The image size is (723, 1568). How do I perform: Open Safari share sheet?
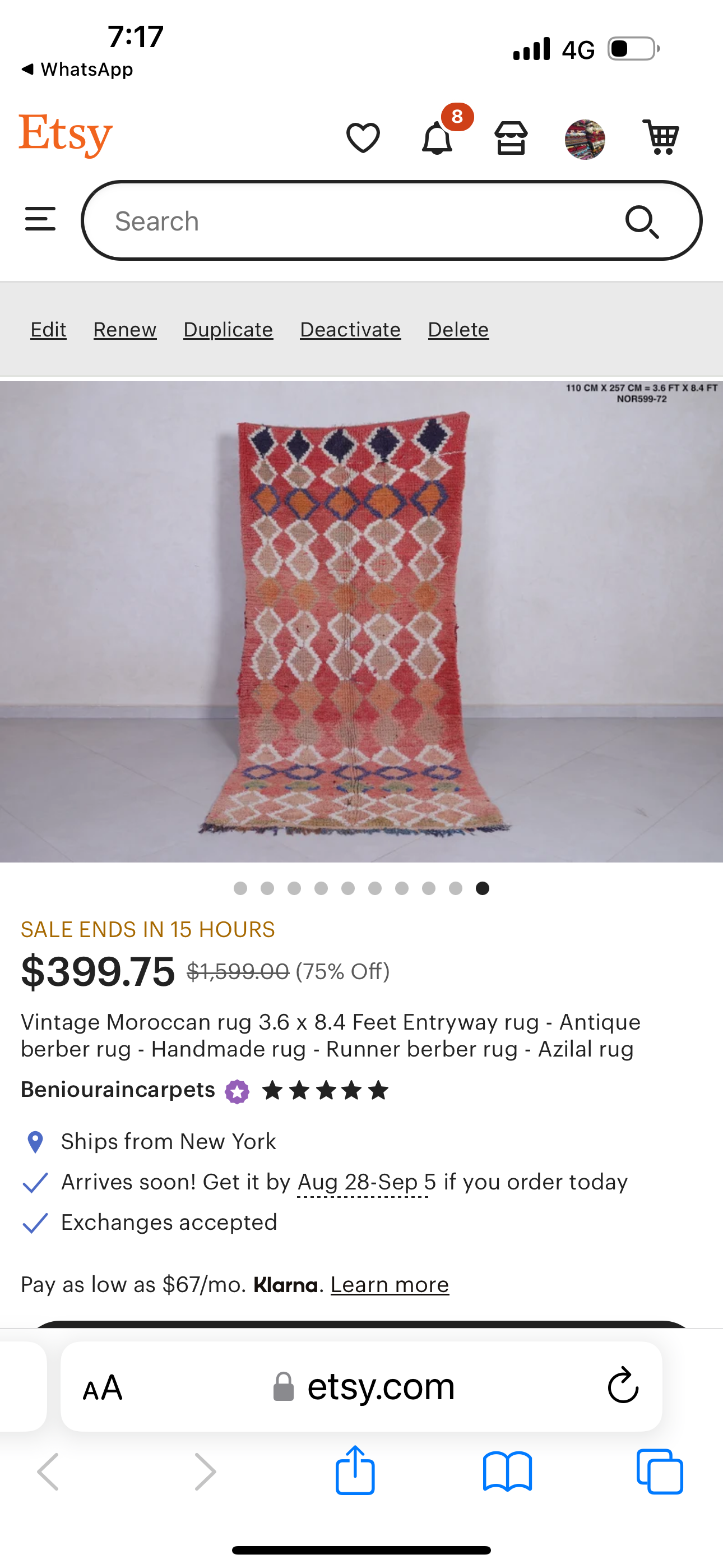[355, 1470]
